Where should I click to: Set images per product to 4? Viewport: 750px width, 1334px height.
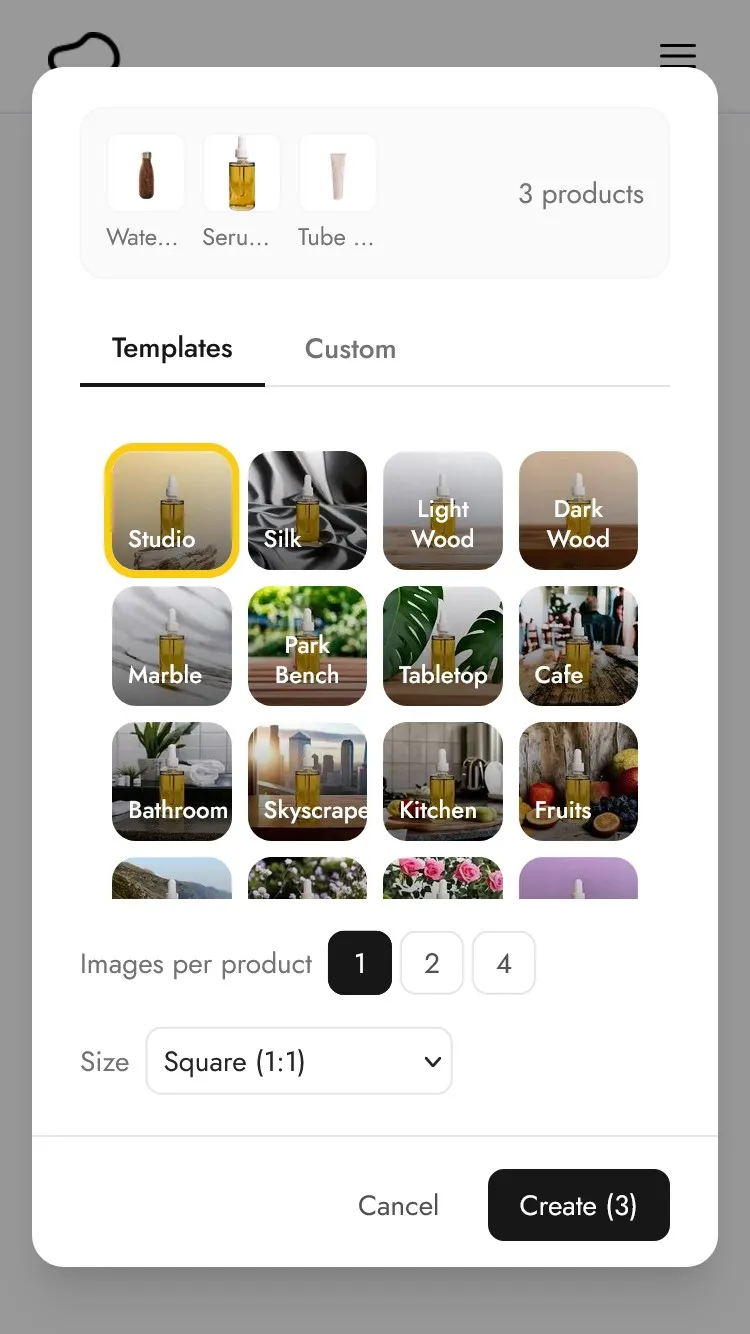[503, 963]
